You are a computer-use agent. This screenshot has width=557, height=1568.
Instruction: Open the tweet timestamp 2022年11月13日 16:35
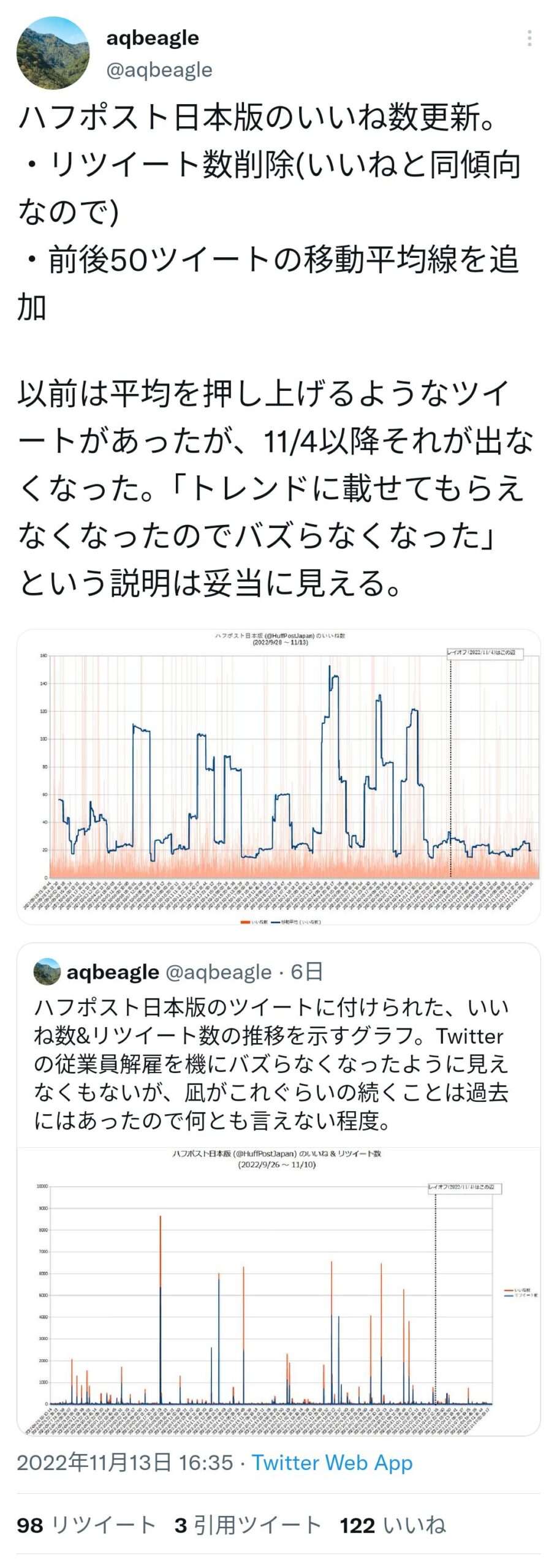pyautogui.click(x=125, y=1463)
